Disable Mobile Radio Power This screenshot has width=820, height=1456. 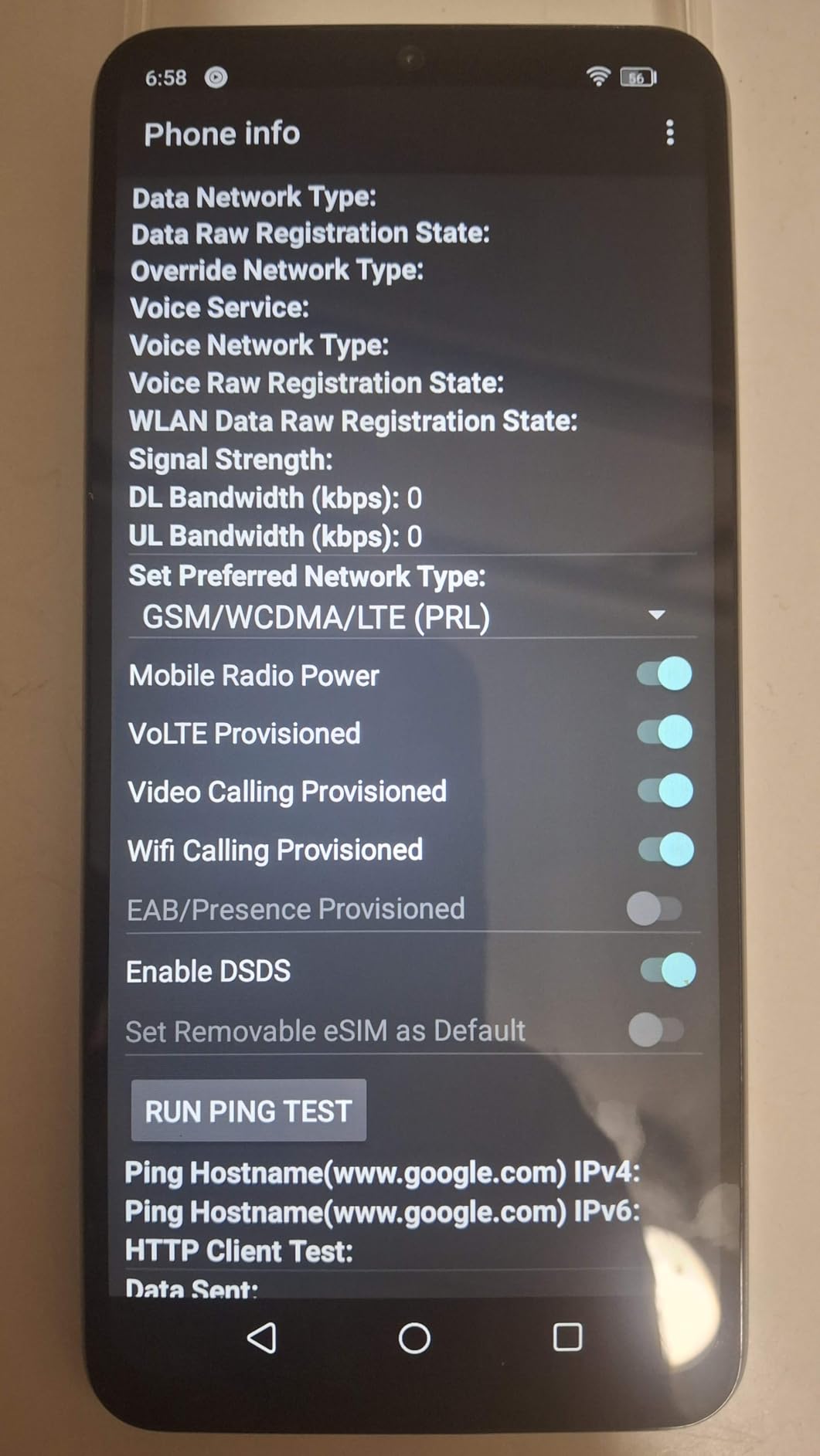[665, 673]
